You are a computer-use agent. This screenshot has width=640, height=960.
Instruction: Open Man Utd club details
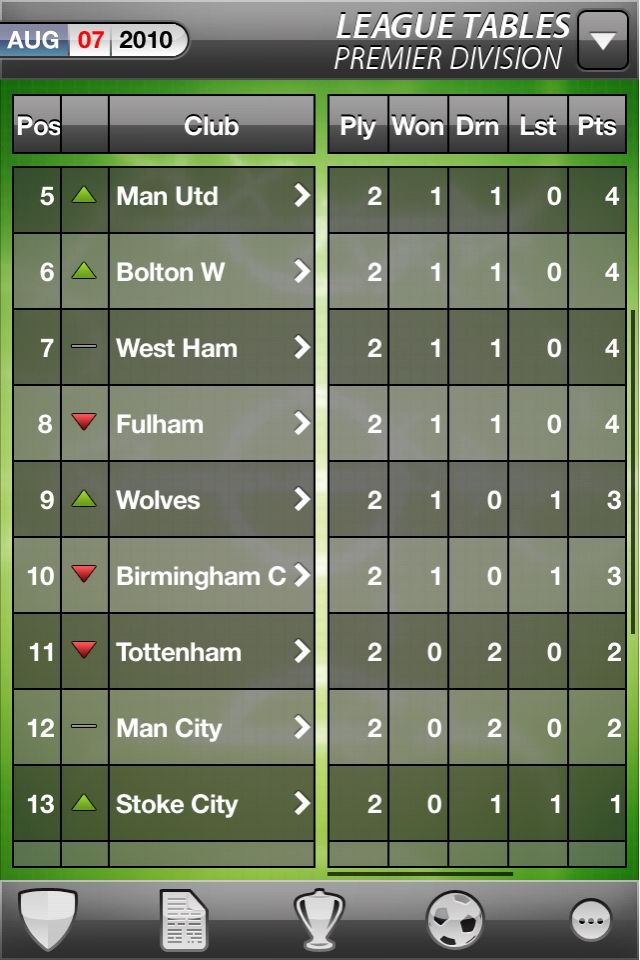[x=212, y=196]
